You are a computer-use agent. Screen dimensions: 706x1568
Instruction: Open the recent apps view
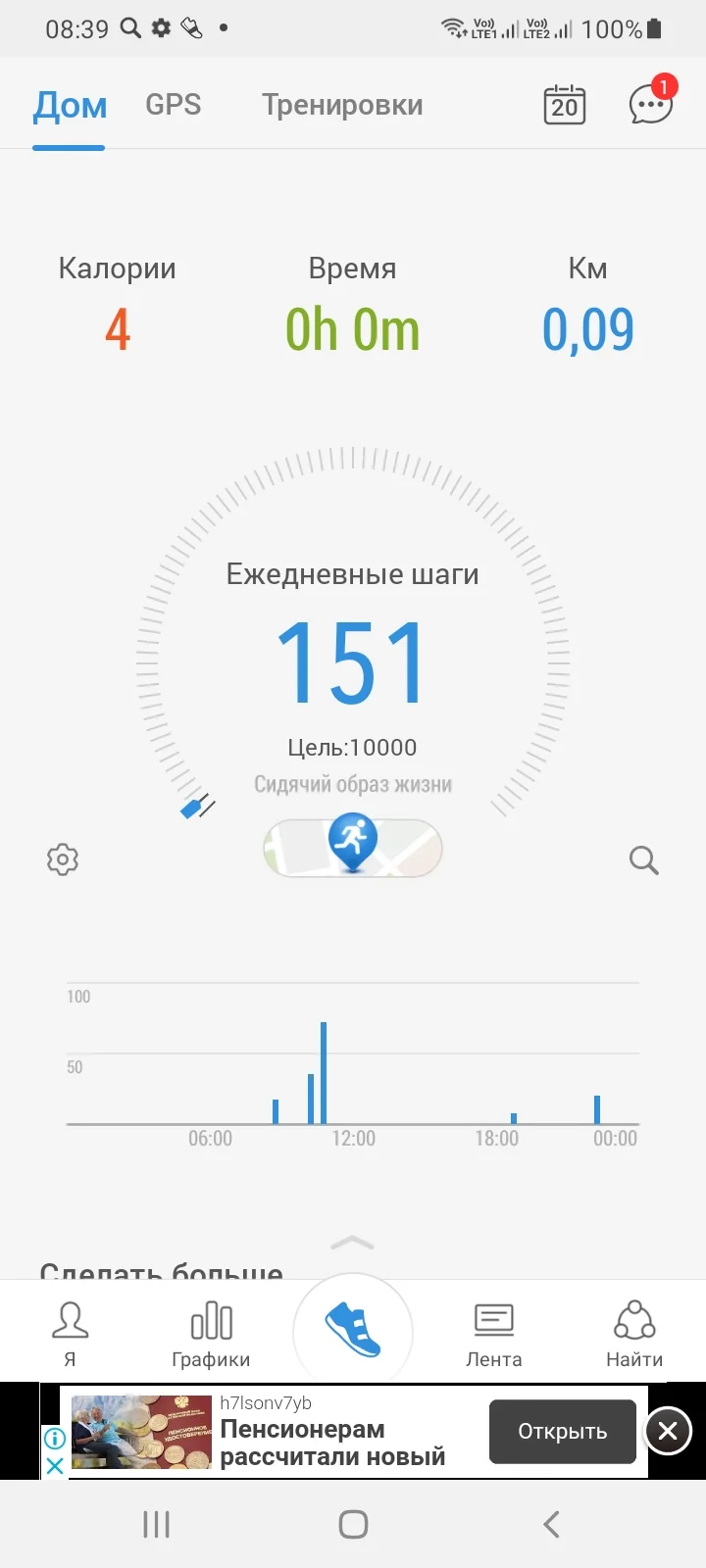click(156, 1524)
